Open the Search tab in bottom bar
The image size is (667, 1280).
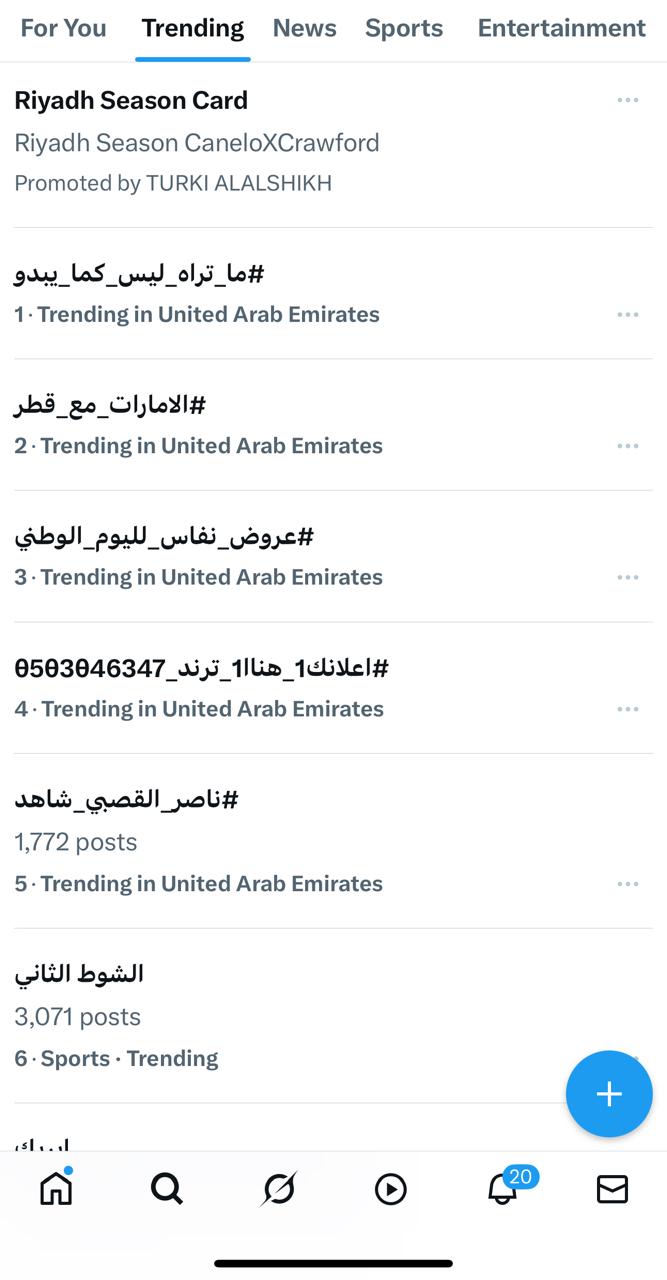(x=167, y=1188)
